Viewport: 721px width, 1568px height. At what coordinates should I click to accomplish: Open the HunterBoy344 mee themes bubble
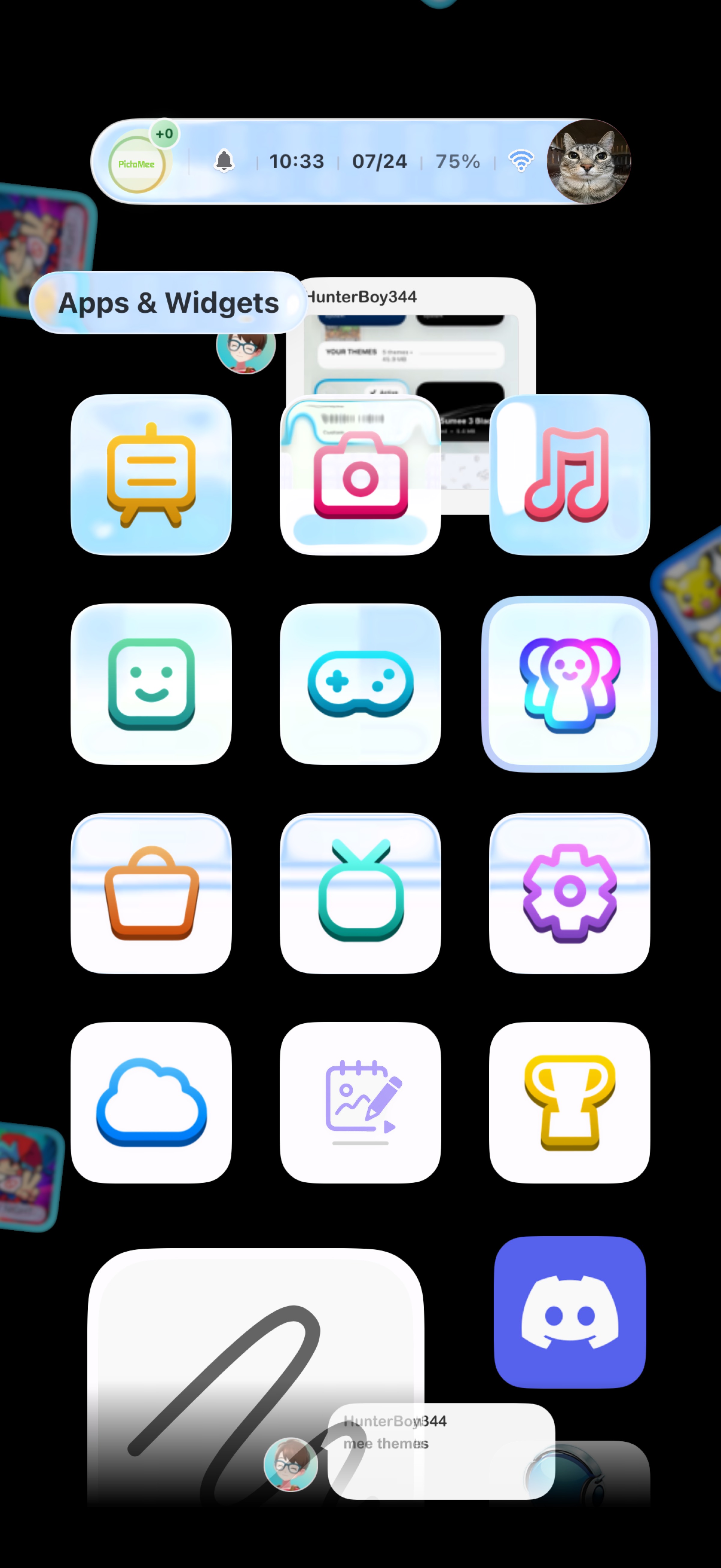point(442,1451)
